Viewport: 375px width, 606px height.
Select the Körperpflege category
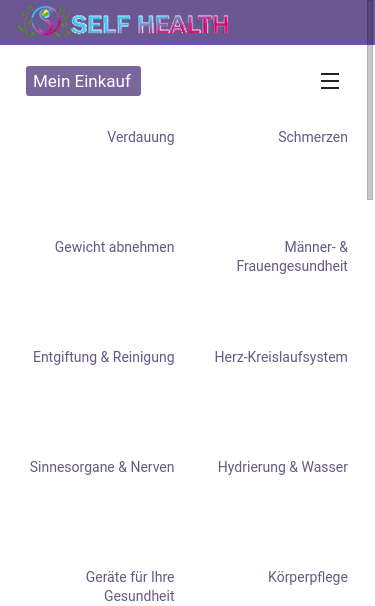coord(308,577)
